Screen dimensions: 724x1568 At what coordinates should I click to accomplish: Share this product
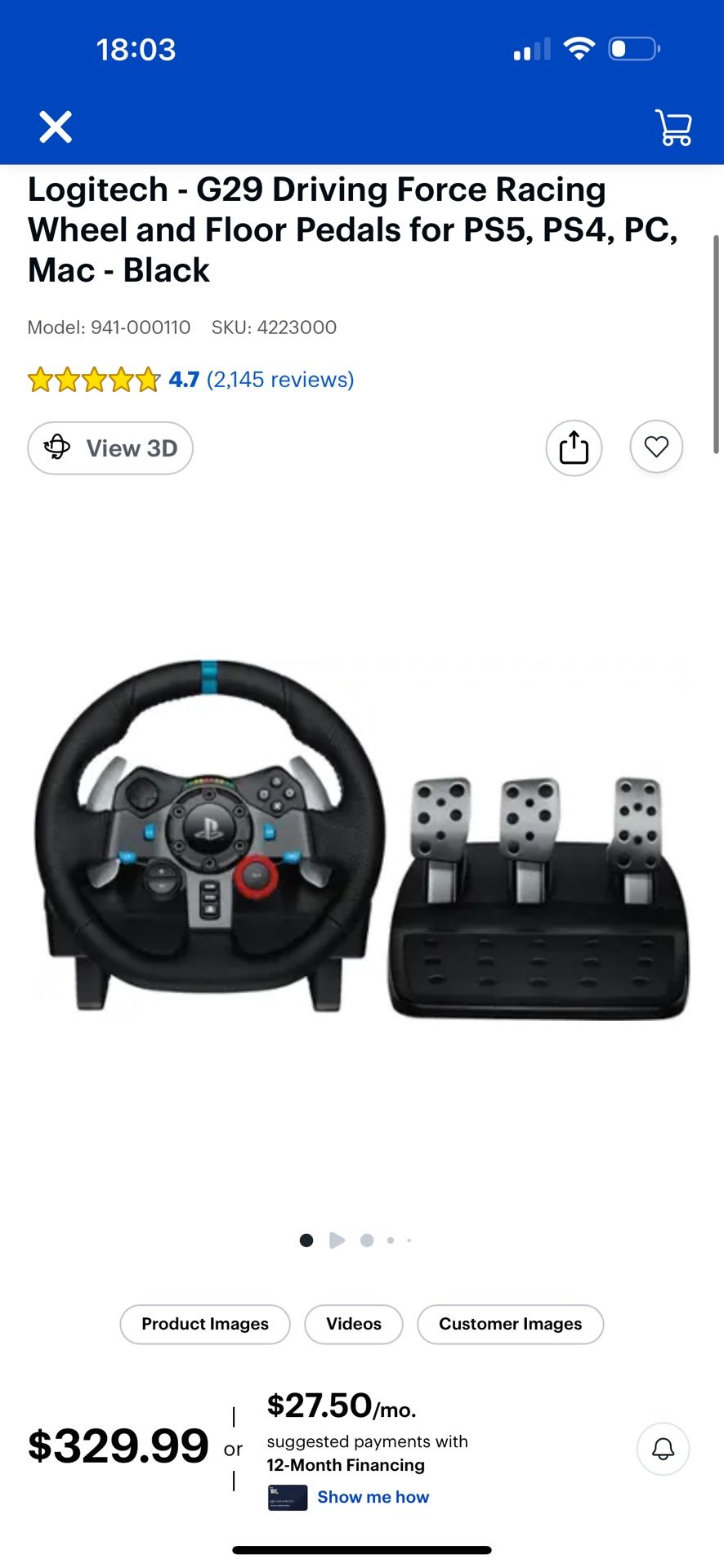(574, 448)
